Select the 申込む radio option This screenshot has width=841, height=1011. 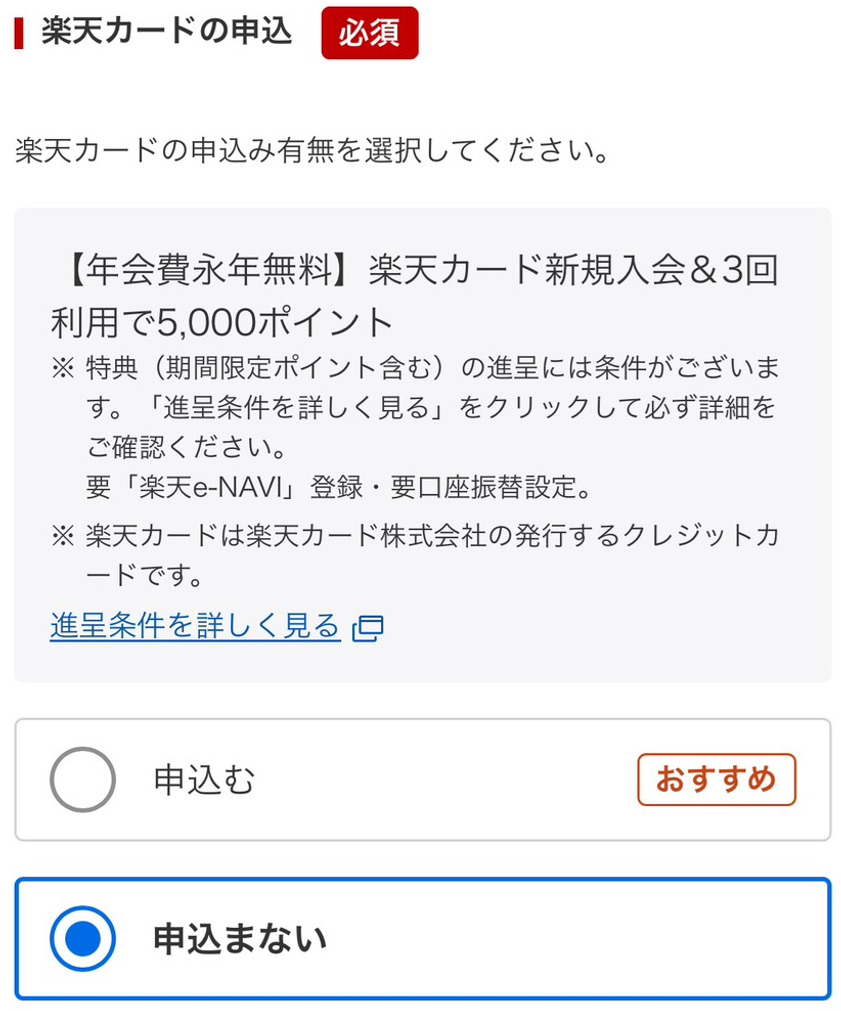coord(83,779)
